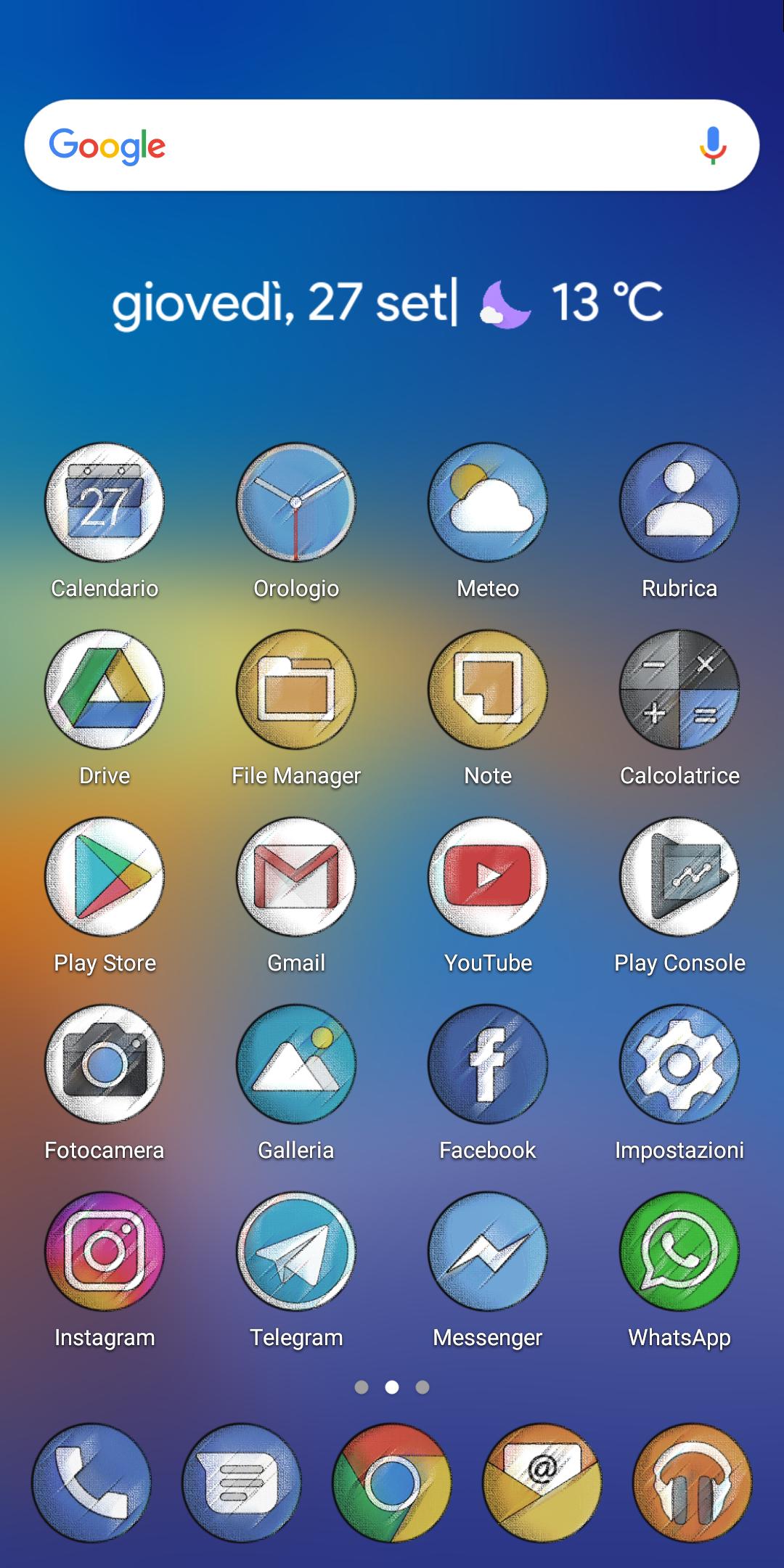Open the Calendario app
The width and height of the screenshot is (784, 1568).
[105, 502]
